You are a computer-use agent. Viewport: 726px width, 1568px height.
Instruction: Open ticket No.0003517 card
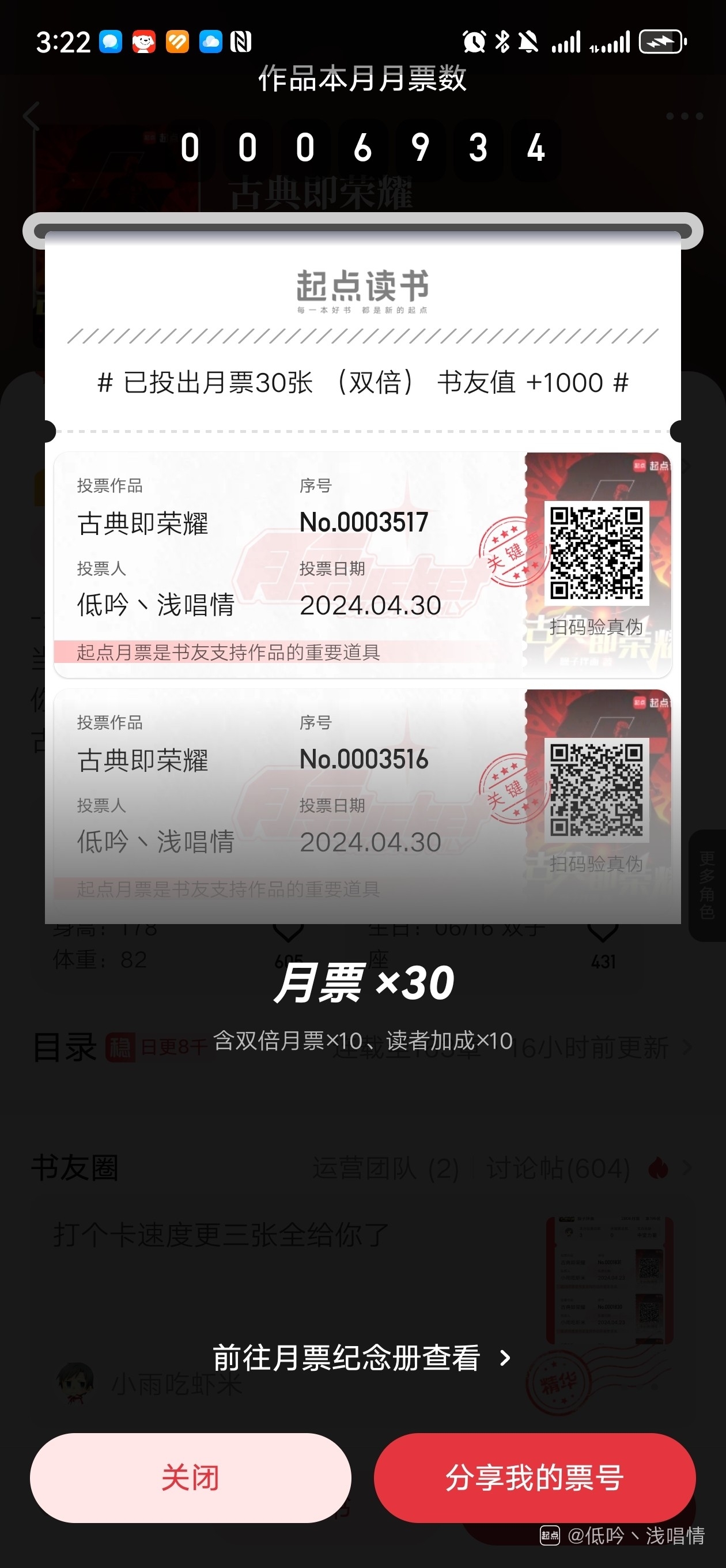point(362,564)
